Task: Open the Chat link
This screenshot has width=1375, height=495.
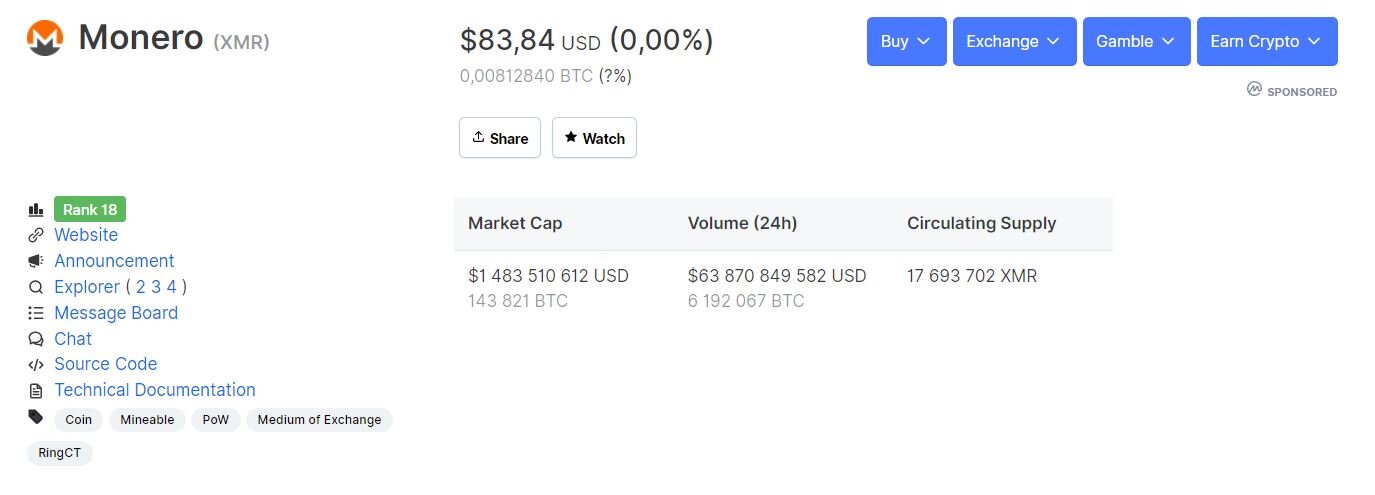Action: (73, 339)
